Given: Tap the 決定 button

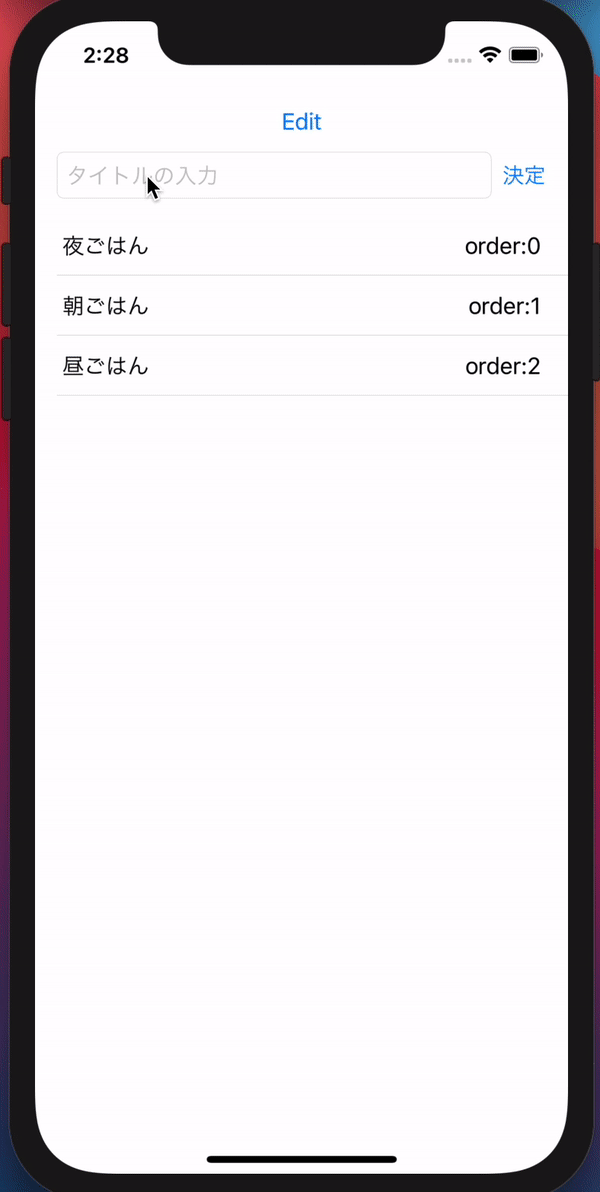Looking at the screenshot, I should click(524, 176).
